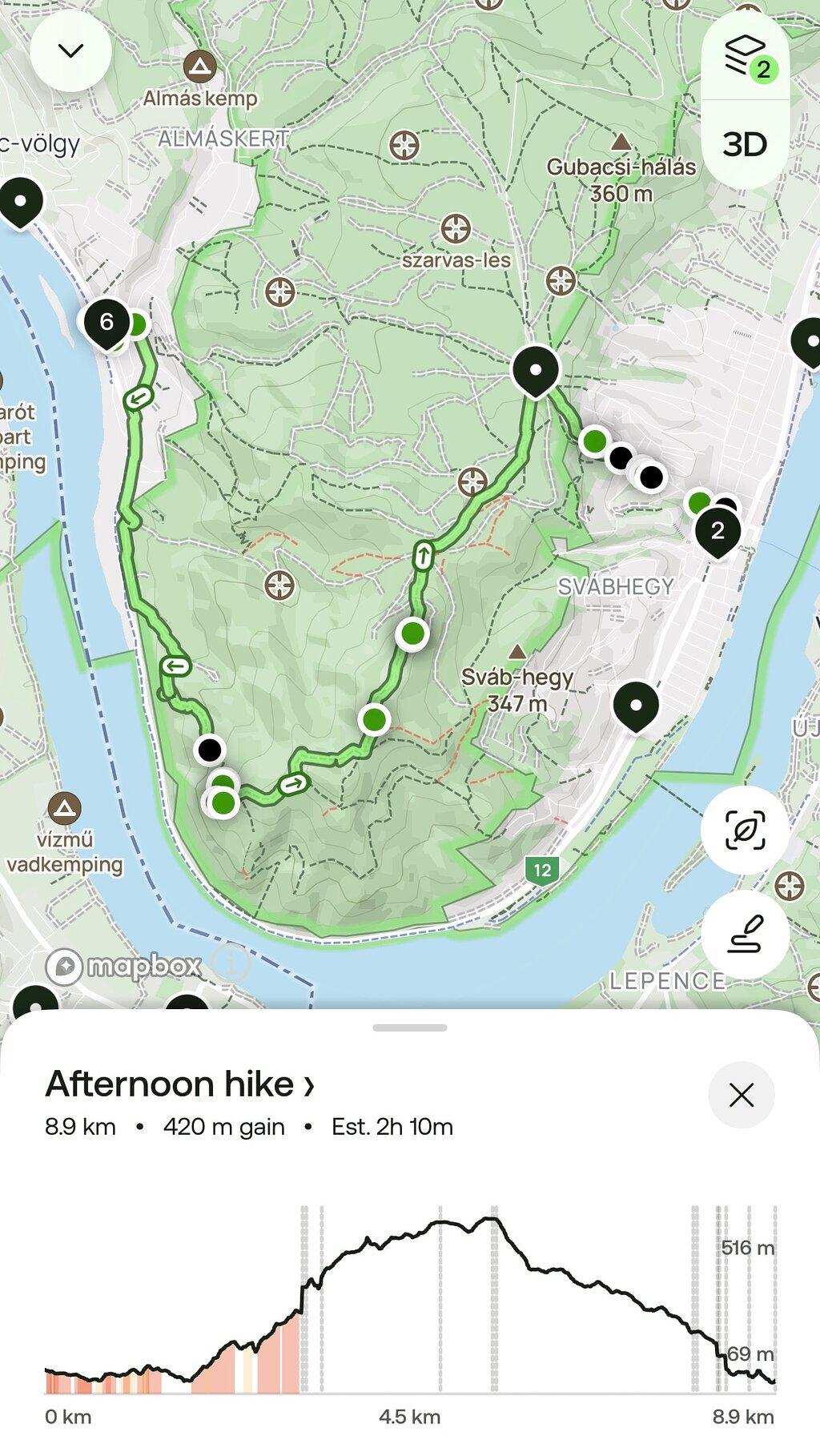This screenshot has height=1456, width=820.
Task: Open Mapbox attribution info icon
Action: point(231,965)
